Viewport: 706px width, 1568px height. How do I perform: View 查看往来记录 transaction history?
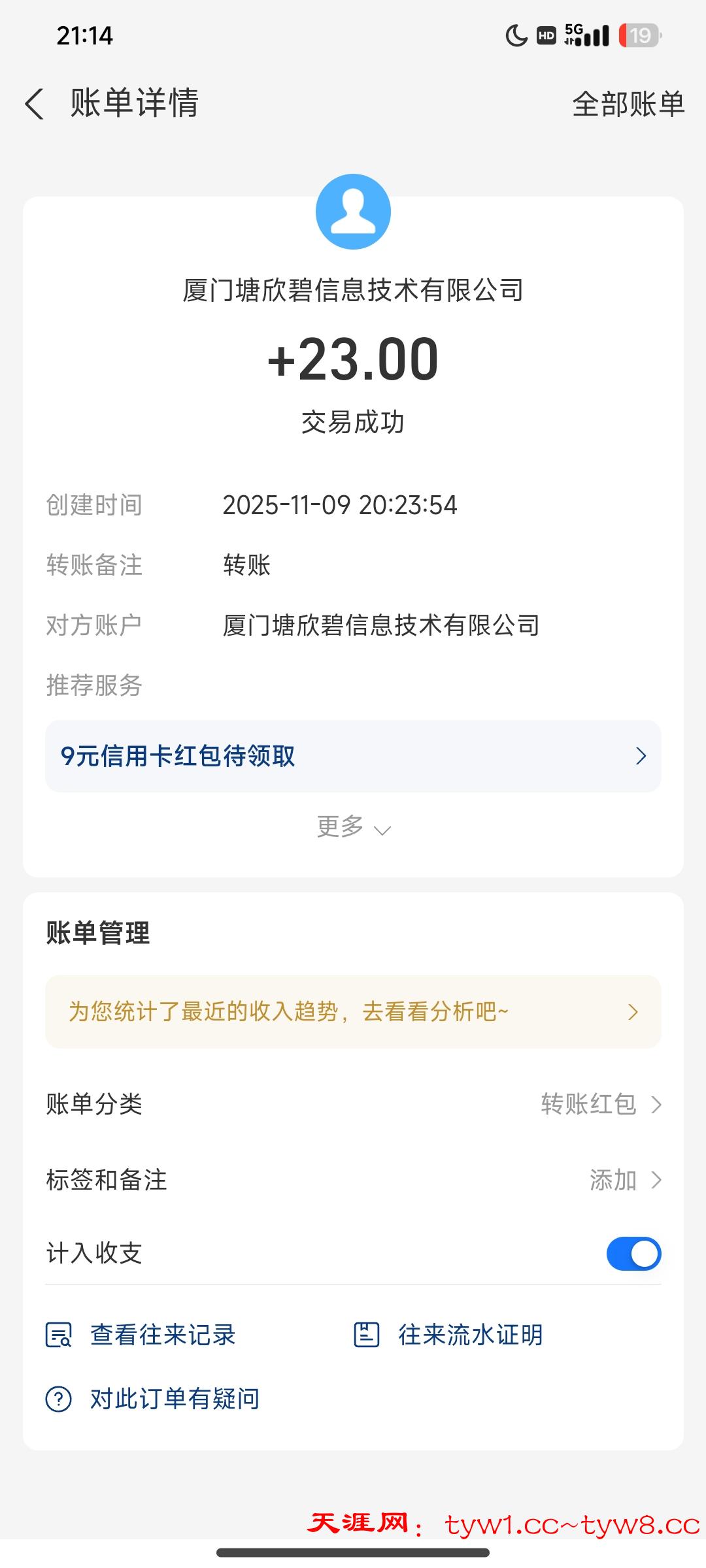141,1335
